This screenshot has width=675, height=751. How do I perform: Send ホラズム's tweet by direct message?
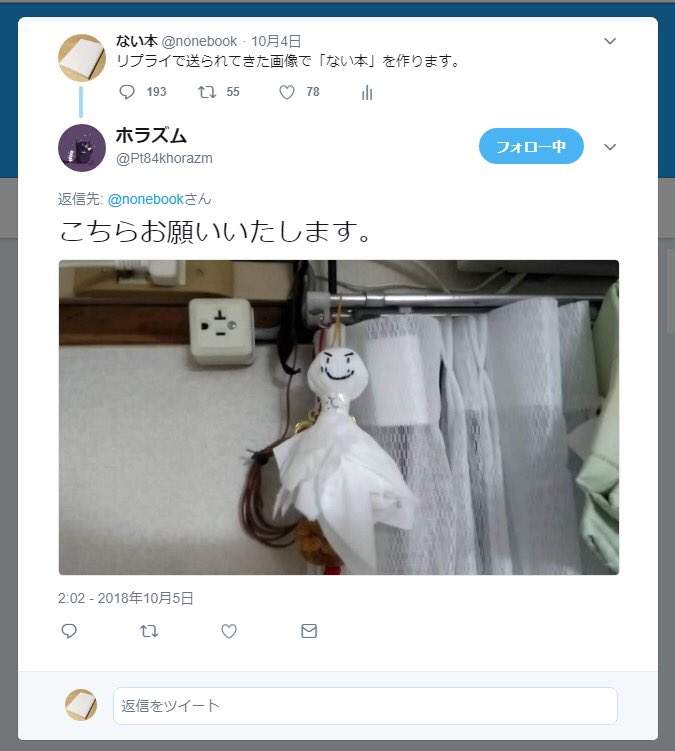click(309, 631)
